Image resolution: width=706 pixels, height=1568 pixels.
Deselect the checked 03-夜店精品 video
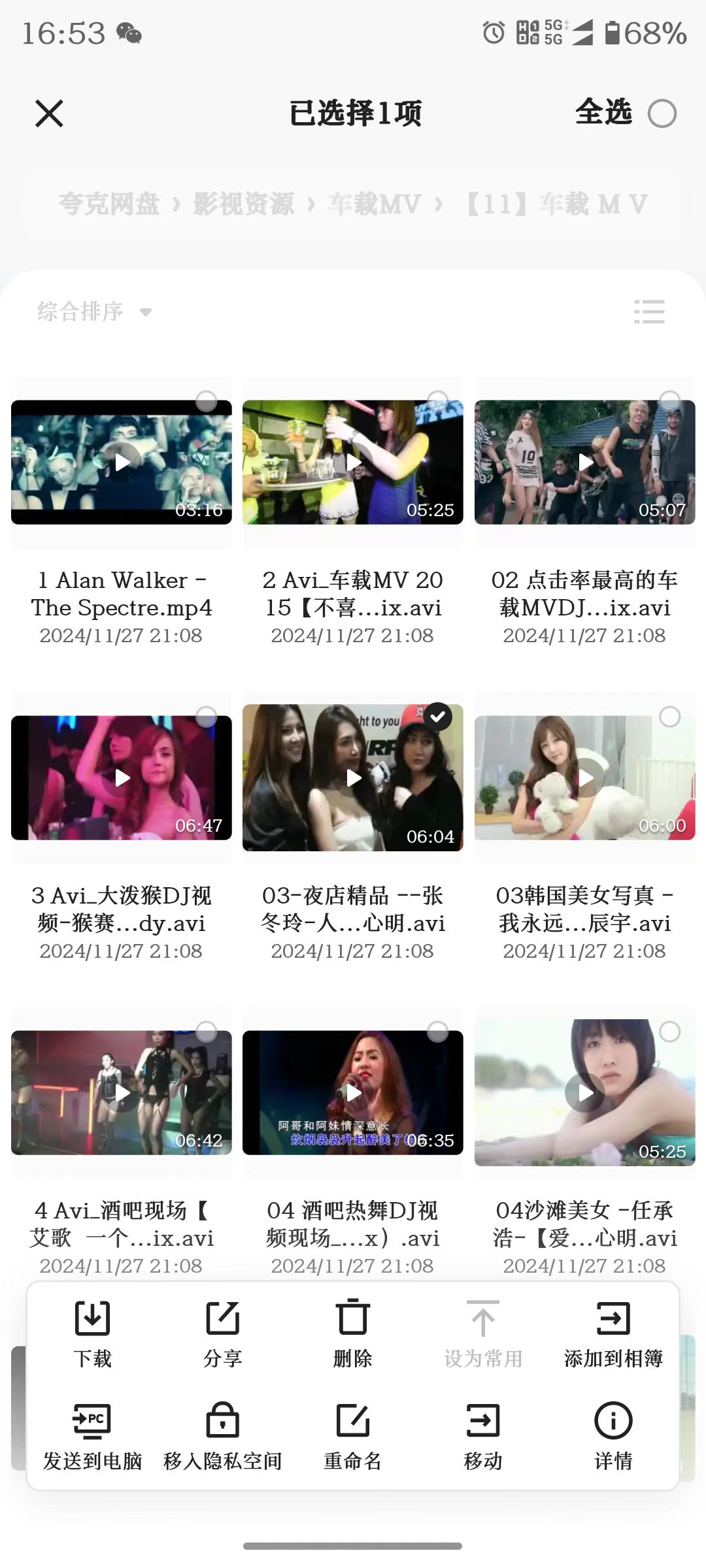437,717
